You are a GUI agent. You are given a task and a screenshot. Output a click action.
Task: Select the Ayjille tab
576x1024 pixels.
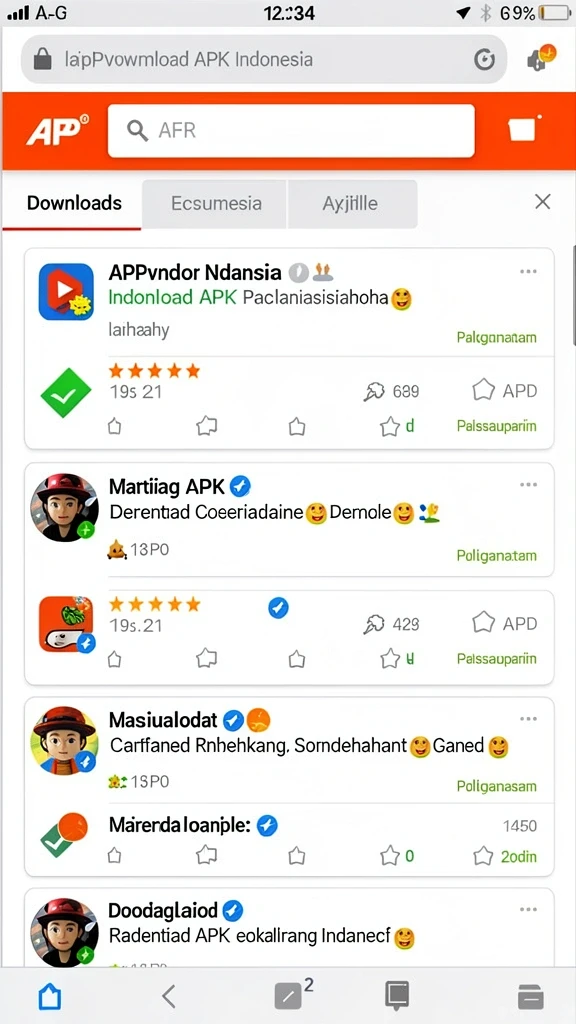351,203
